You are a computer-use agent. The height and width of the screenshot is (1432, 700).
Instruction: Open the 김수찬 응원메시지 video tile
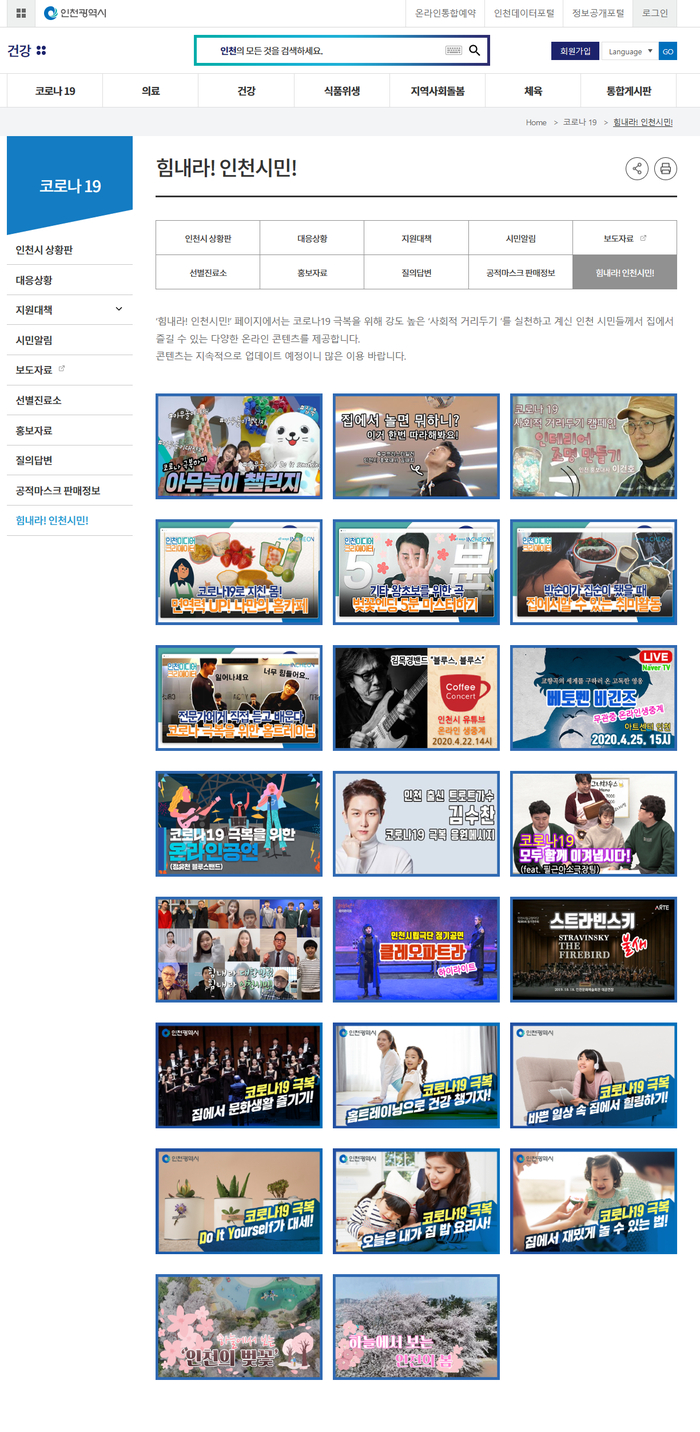click(x=415, y=823)
